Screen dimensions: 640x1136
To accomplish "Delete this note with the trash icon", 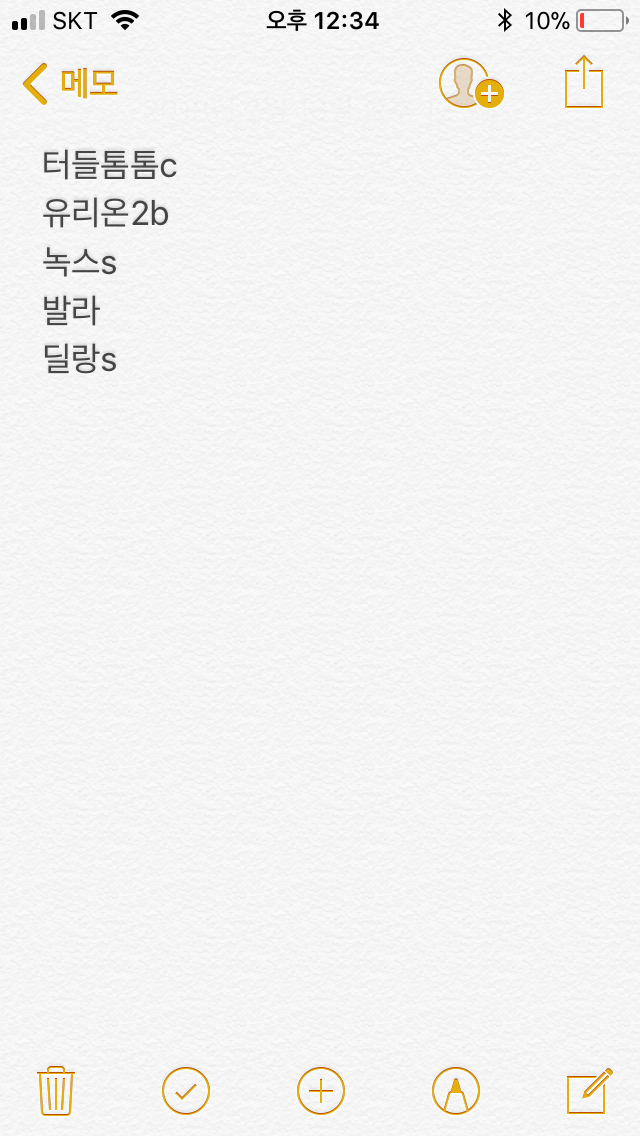I will coord(56,1090).
